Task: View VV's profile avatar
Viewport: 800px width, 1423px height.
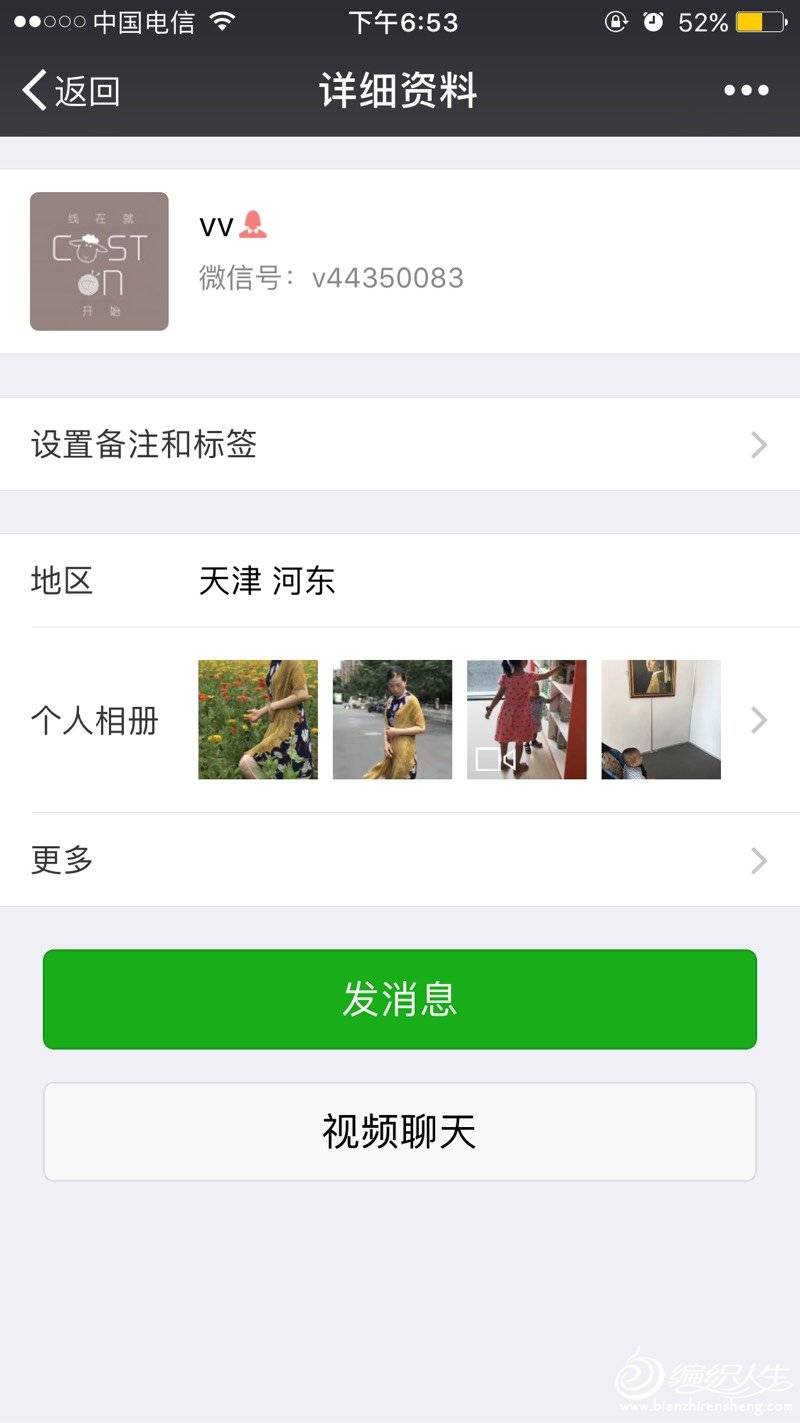Action: [99, 261]
